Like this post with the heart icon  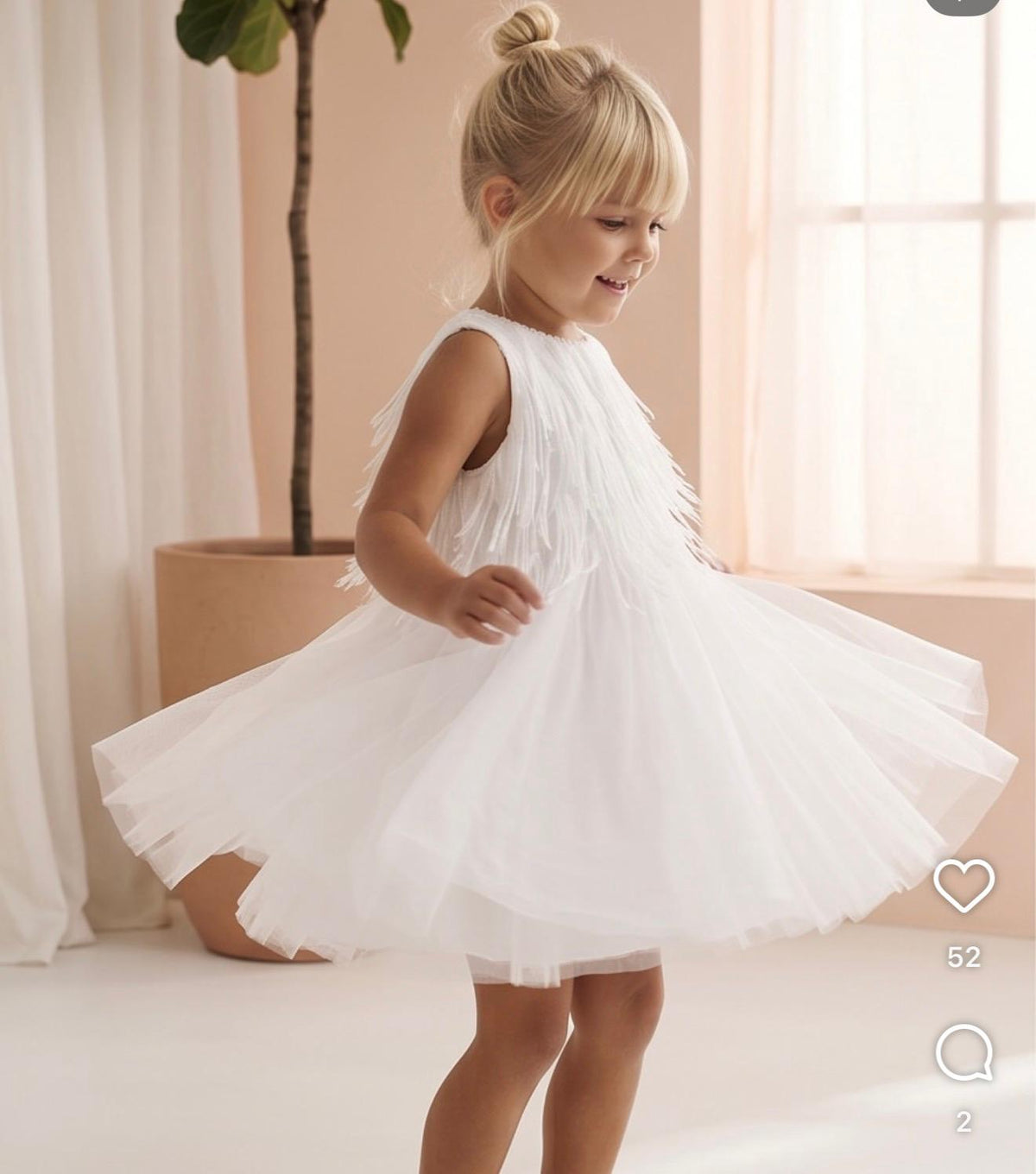pos(964,885)
